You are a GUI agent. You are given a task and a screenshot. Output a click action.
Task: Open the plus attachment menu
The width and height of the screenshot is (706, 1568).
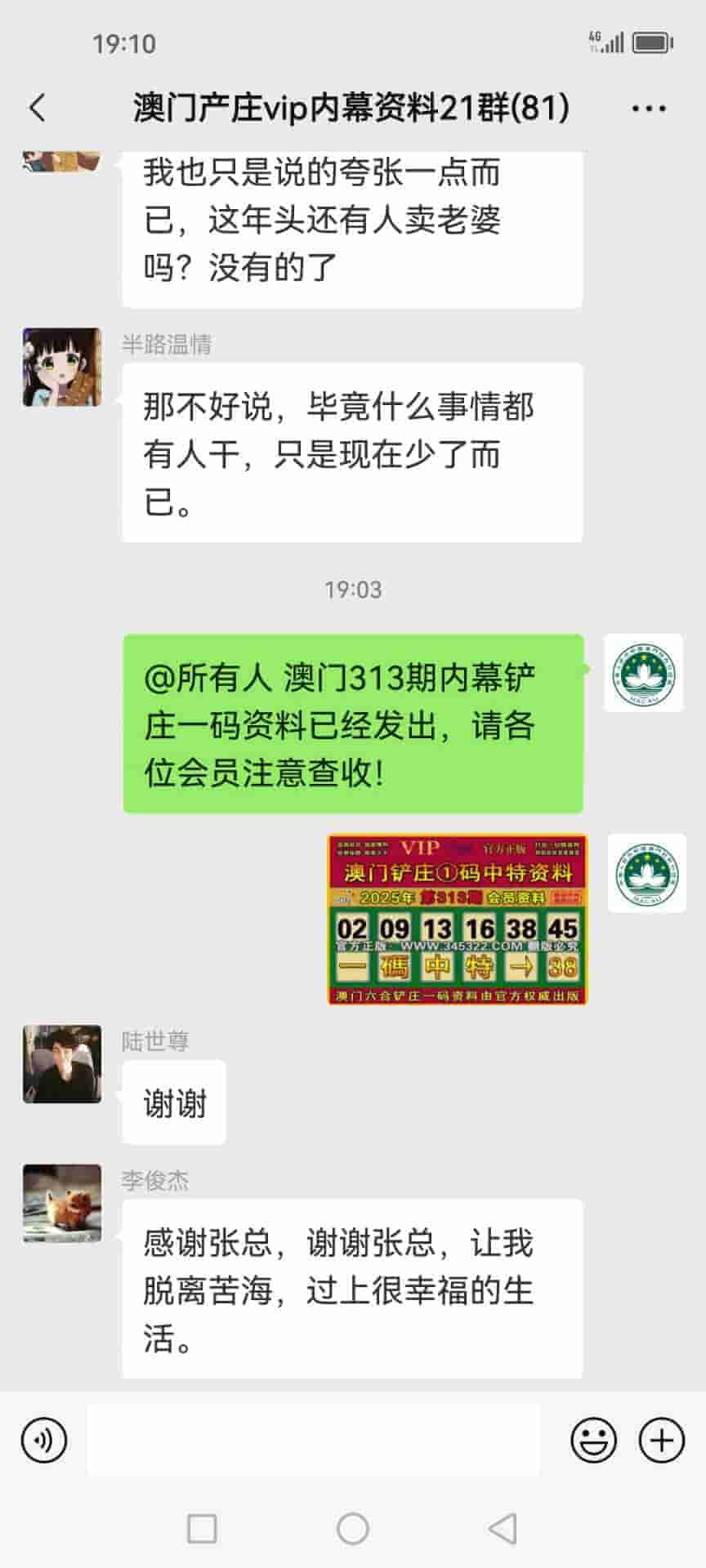click(x=661, y=1440)
